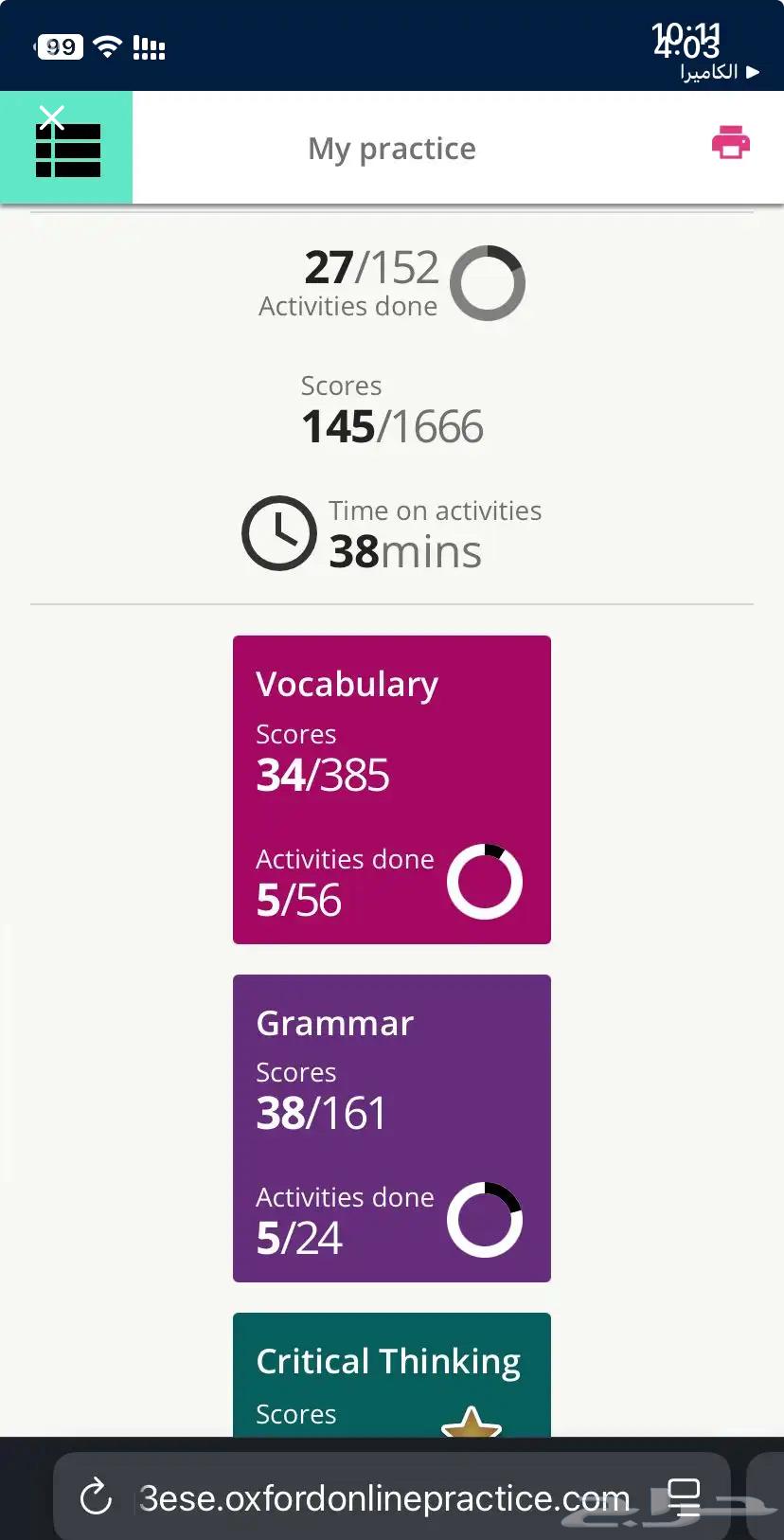Tap the signal bars indicator
The width and height of the screenshot is (784, 1540).
[x=150, y=46]
